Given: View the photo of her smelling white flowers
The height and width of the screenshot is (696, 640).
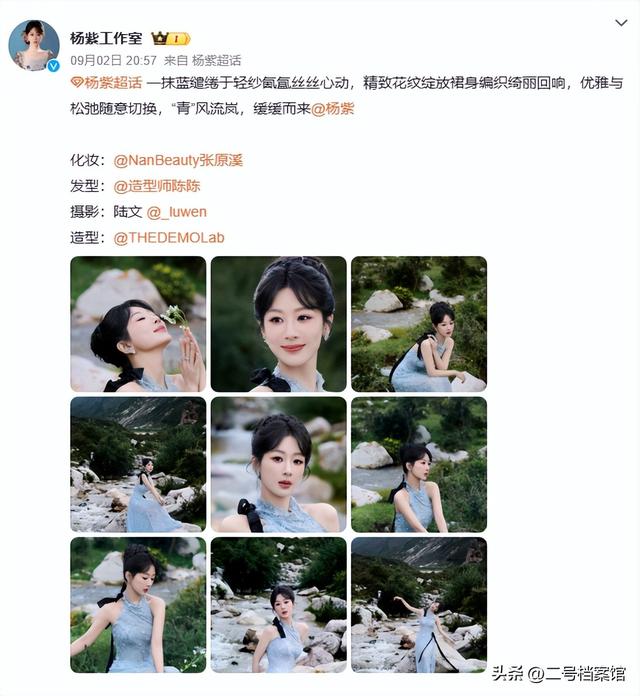Looking at the screenshot, I should (138, 324).
